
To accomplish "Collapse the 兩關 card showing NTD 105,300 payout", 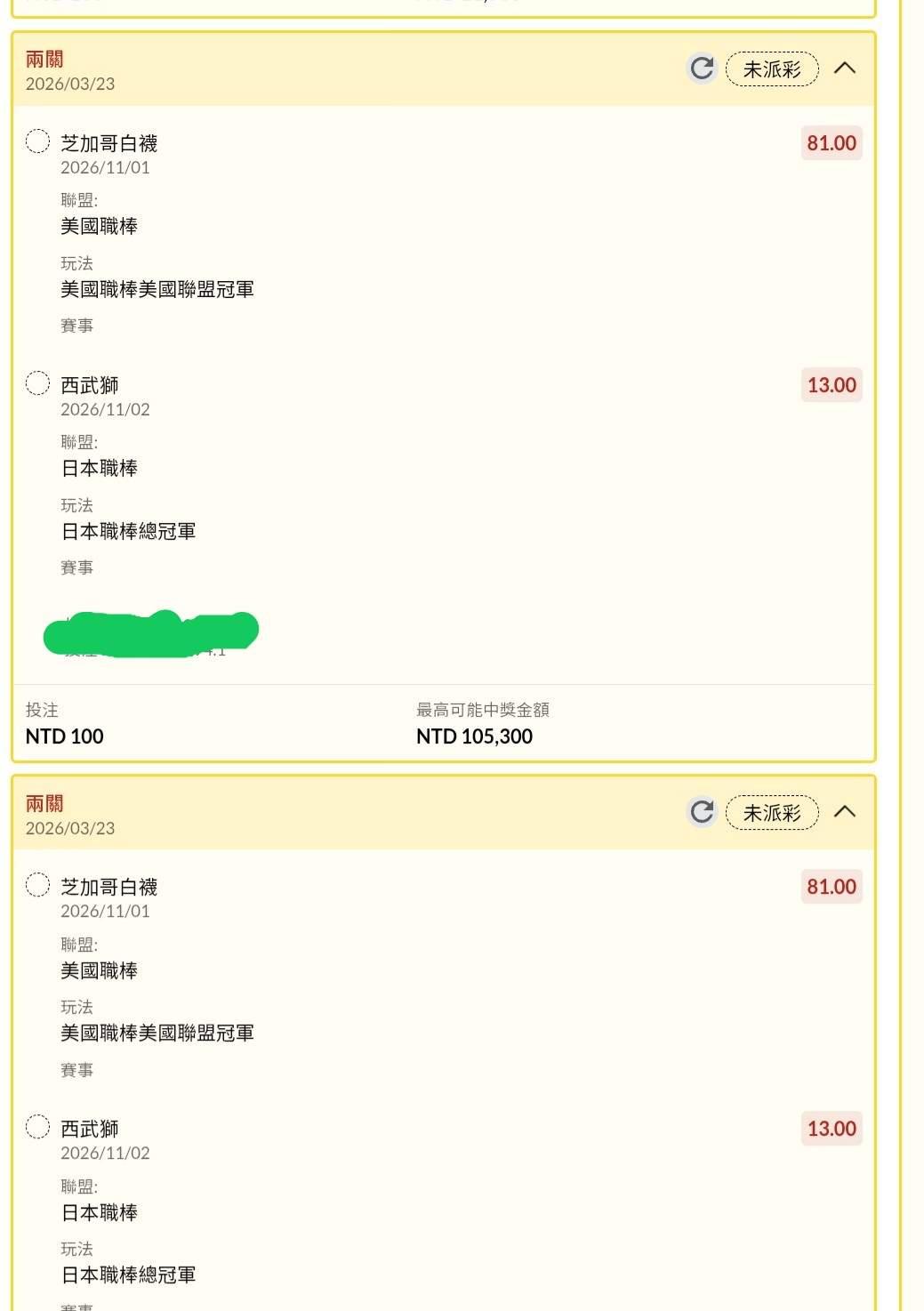I will tap(845, 68).
